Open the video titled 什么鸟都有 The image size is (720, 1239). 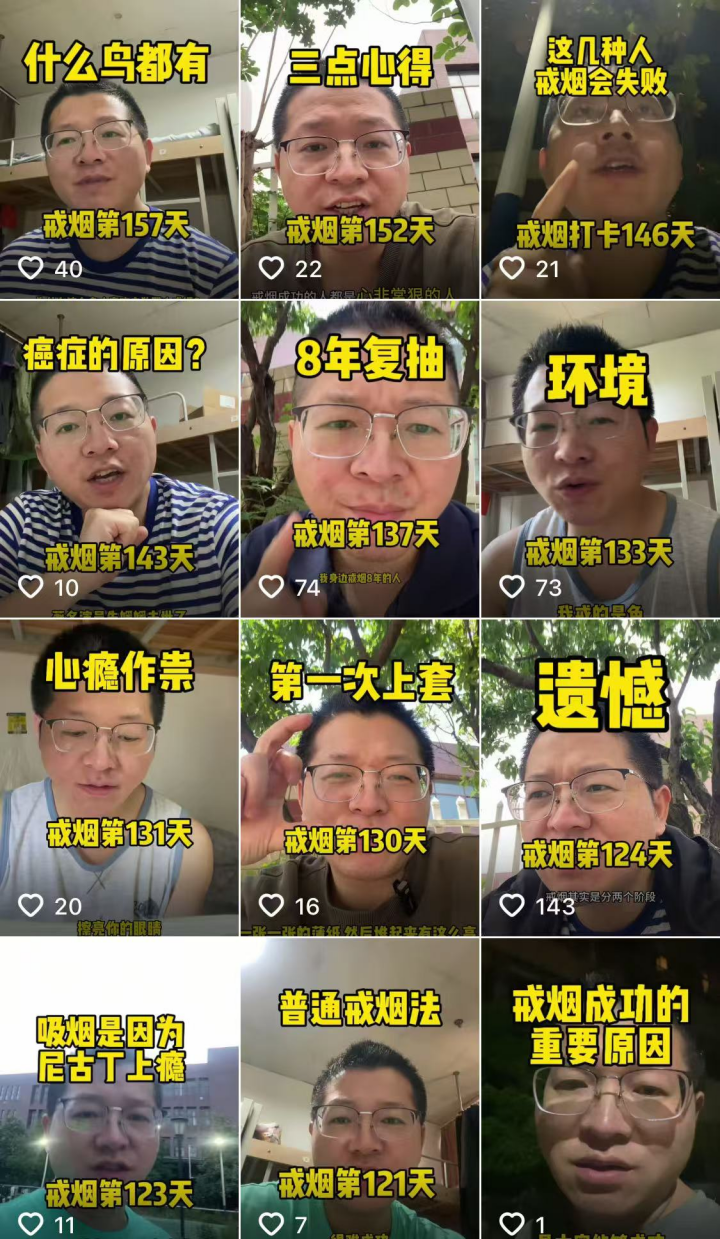(x=119, y=150)
